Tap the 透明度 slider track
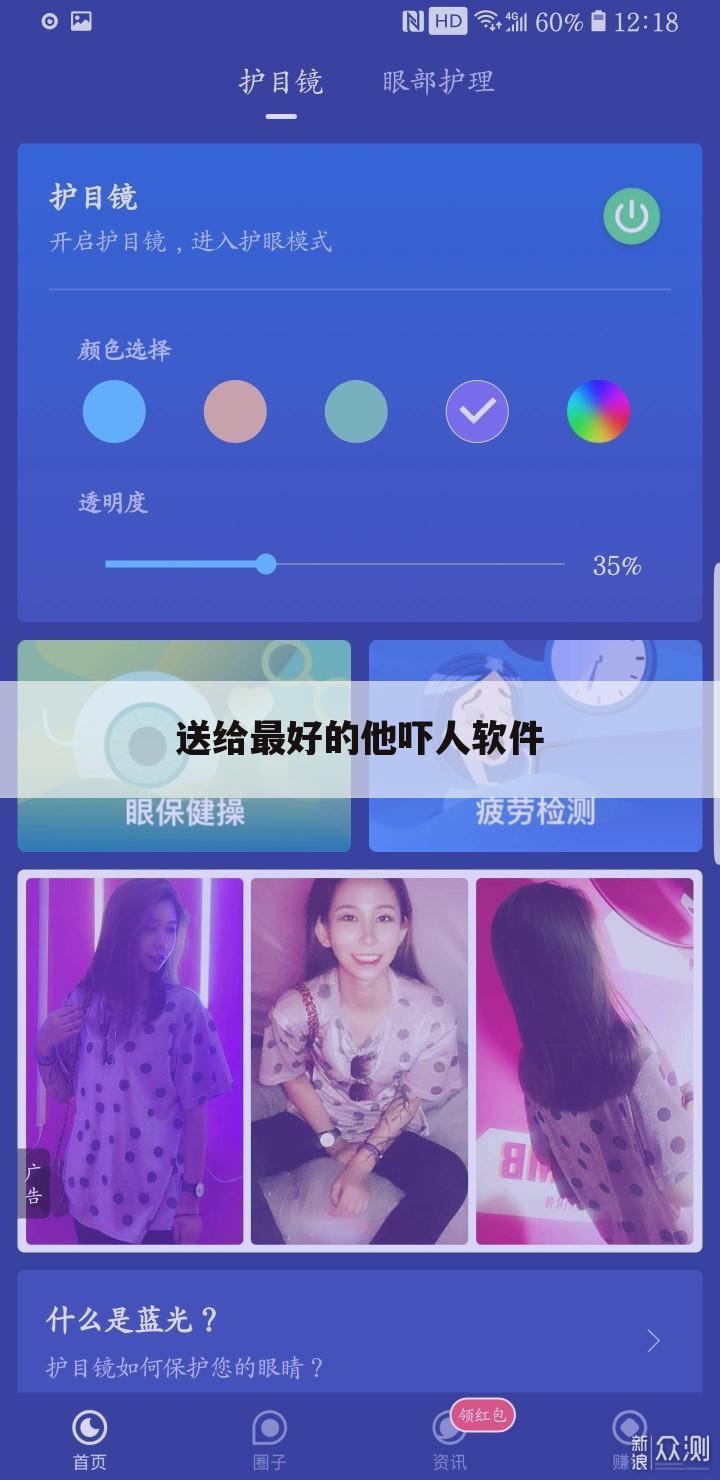Screen dimensions: 720x1480 coord(335,564)
